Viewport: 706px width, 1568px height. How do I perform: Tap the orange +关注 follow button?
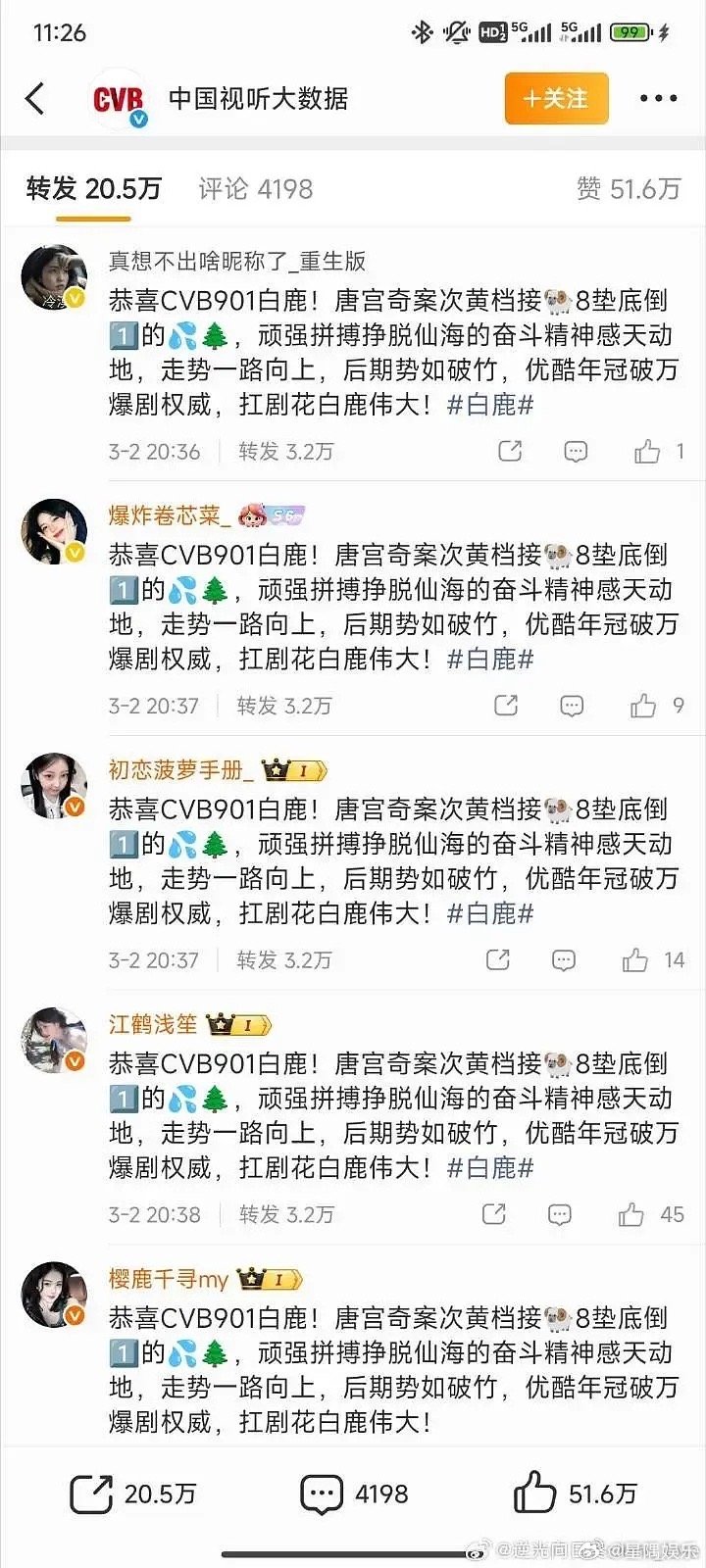coord(556,98)
